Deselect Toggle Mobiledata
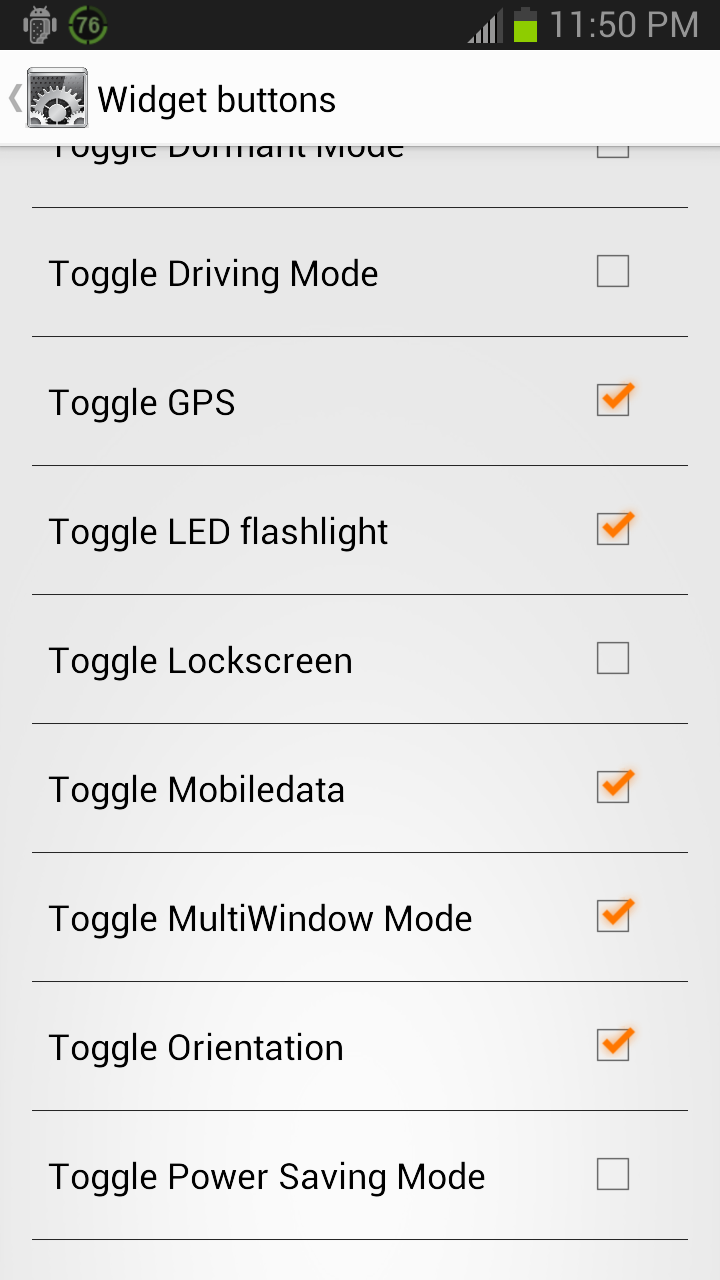The image size is (720, 1280). click(x=614, y=786)
